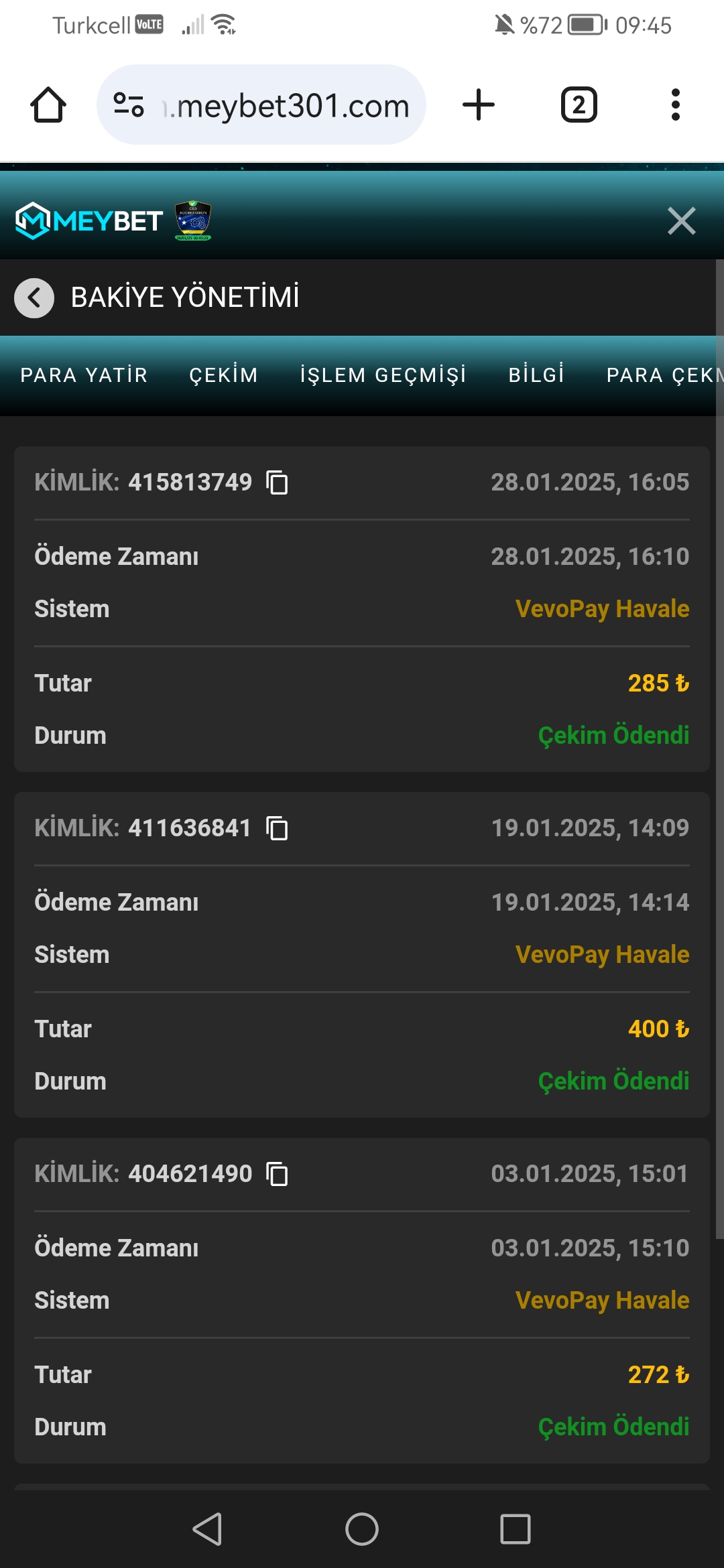This screenshot has height=1568, width=724.
Task: Tap the browser home icon
Action: pyautogui.click(x=48, y=105)
